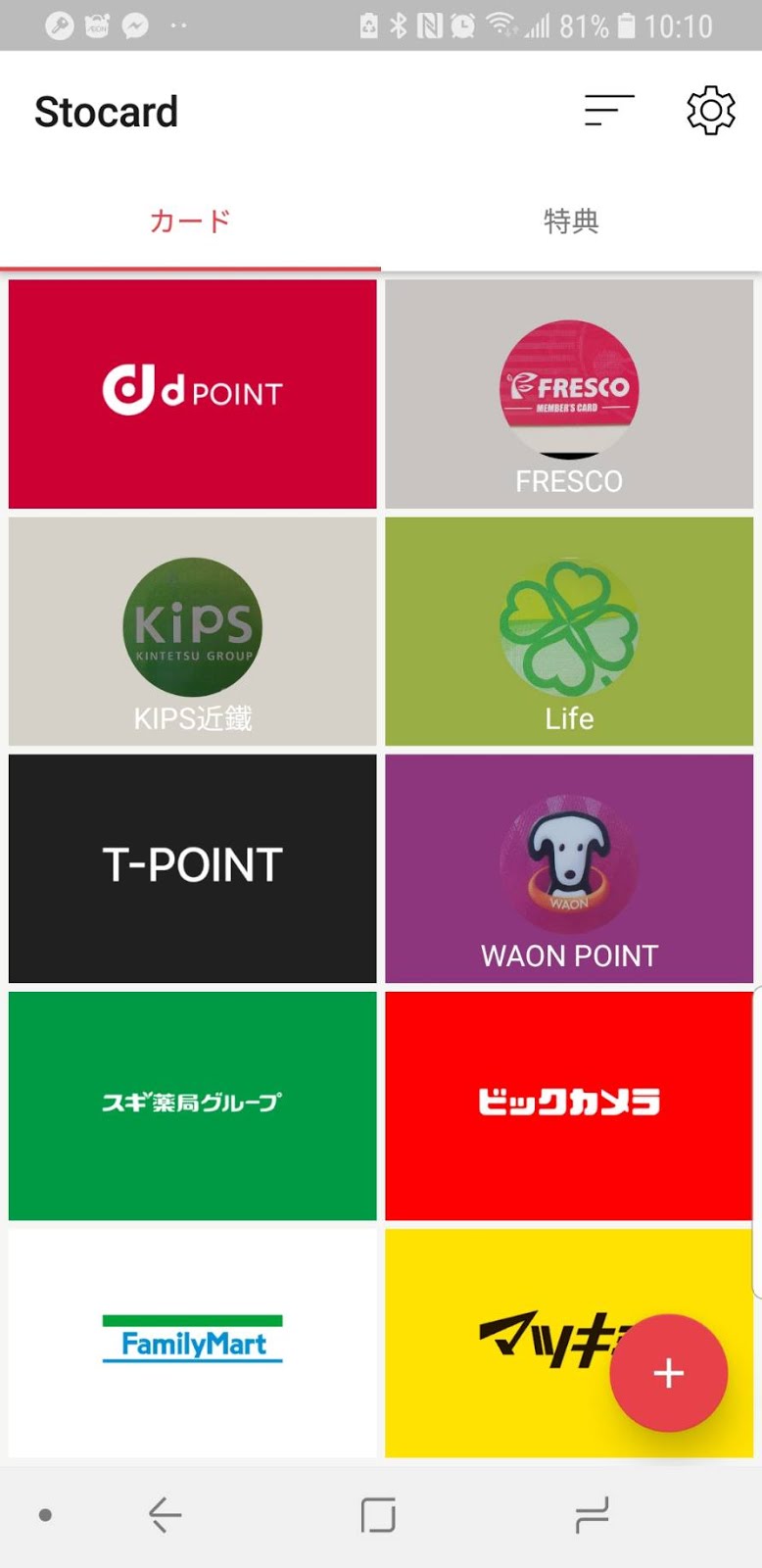Open the sort cards menu
The image size is (762, 1568).
[x=609, y=111]
